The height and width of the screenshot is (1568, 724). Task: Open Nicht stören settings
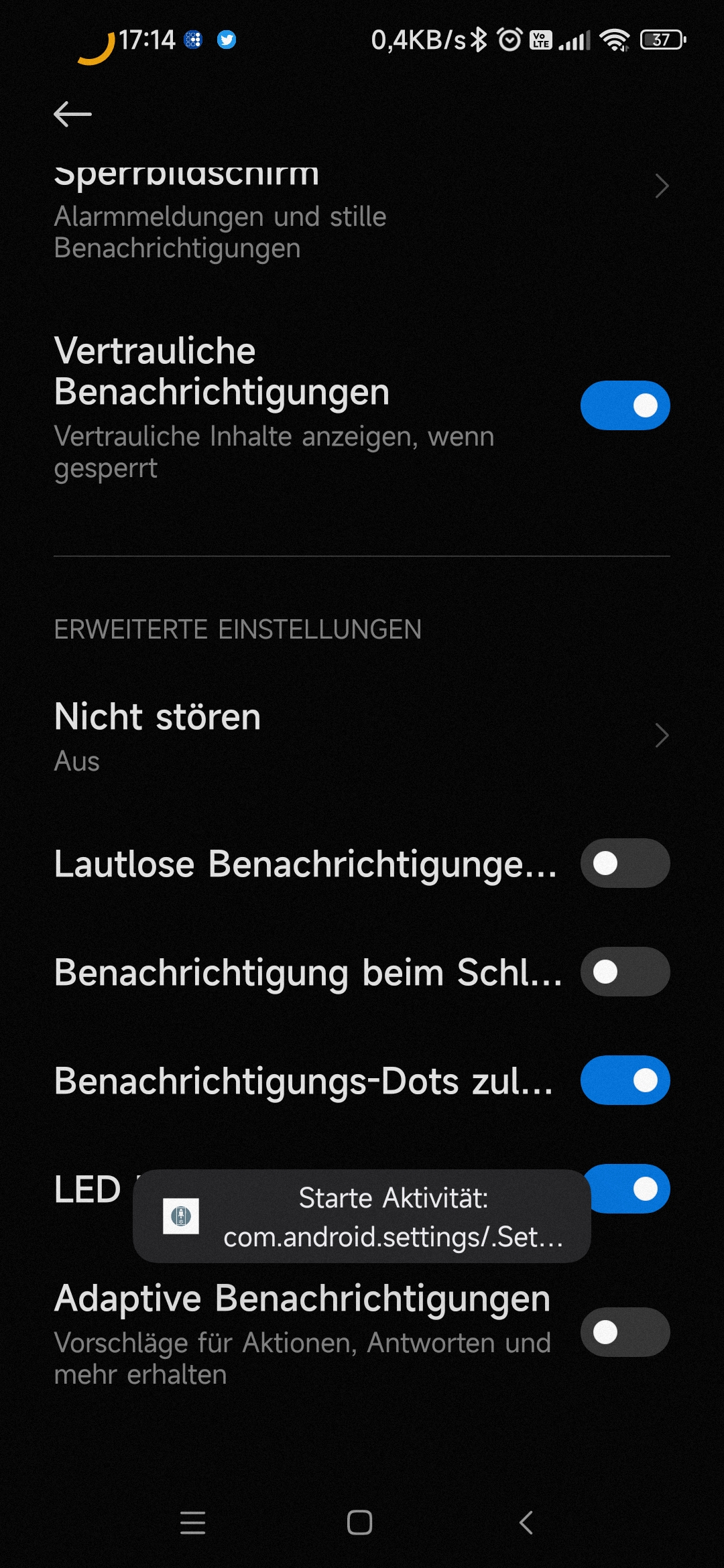(362, 736)
